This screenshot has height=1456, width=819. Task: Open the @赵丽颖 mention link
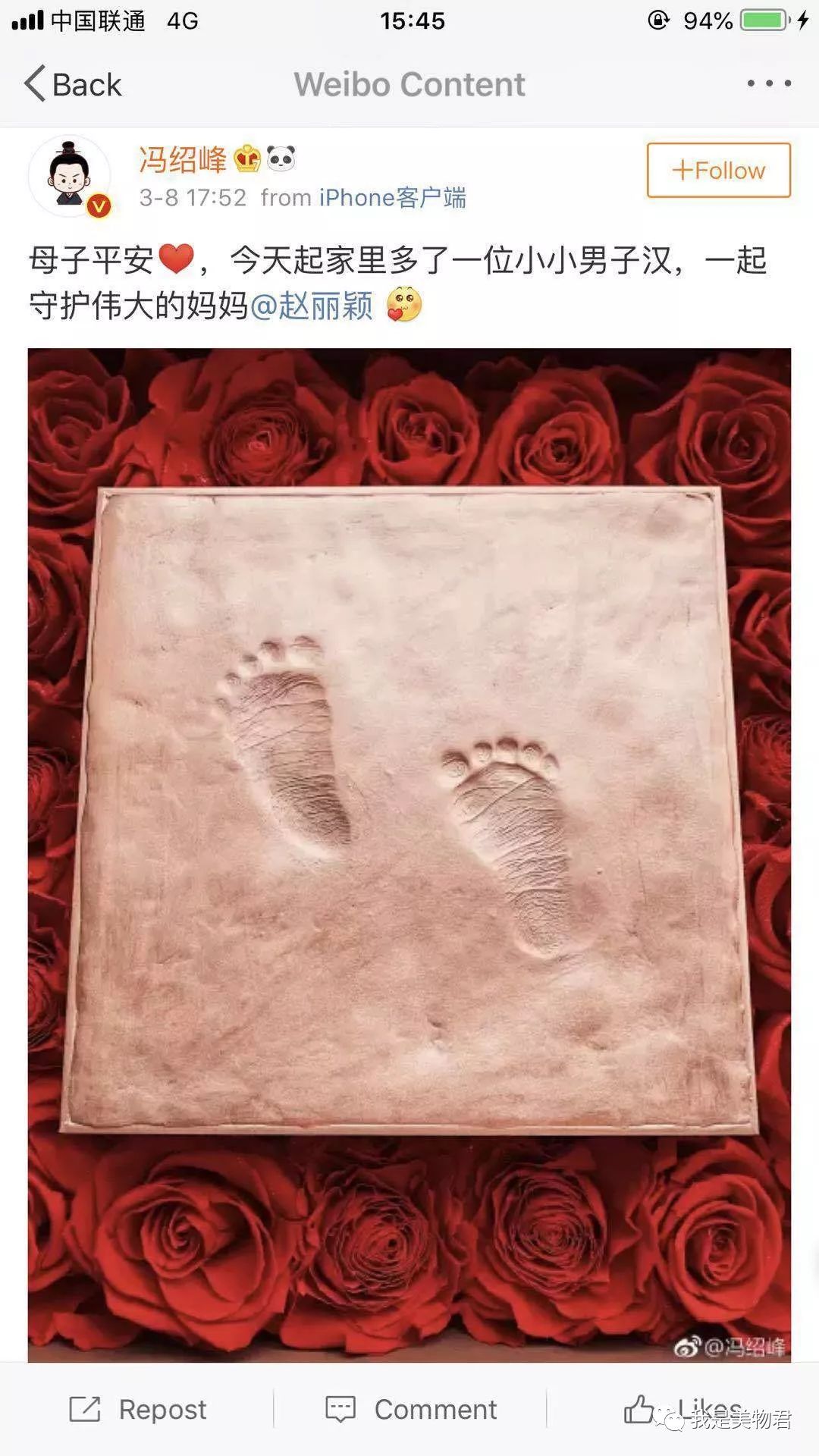[312, 306]
